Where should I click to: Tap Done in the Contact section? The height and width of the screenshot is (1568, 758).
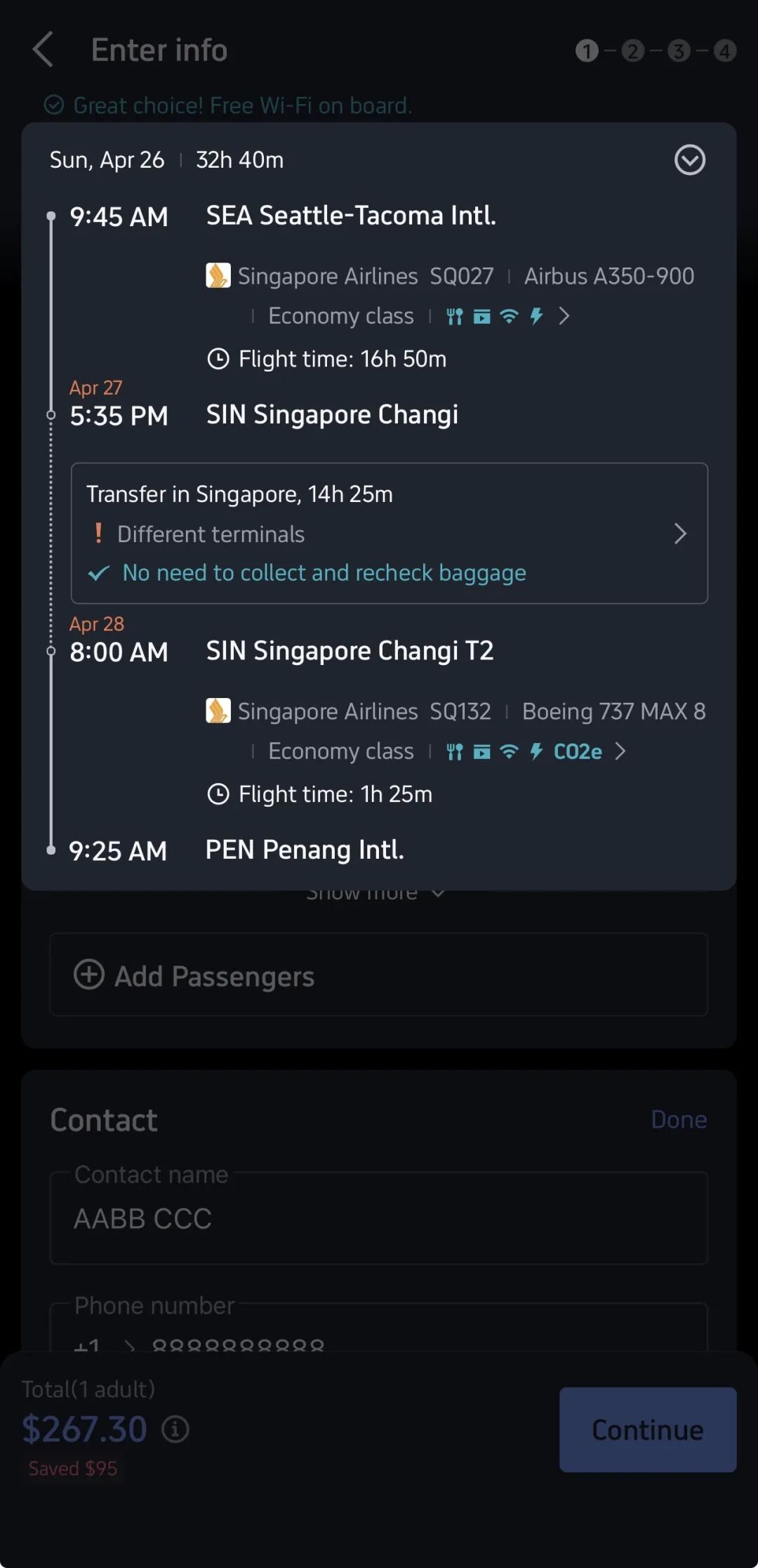(678, 1119)
